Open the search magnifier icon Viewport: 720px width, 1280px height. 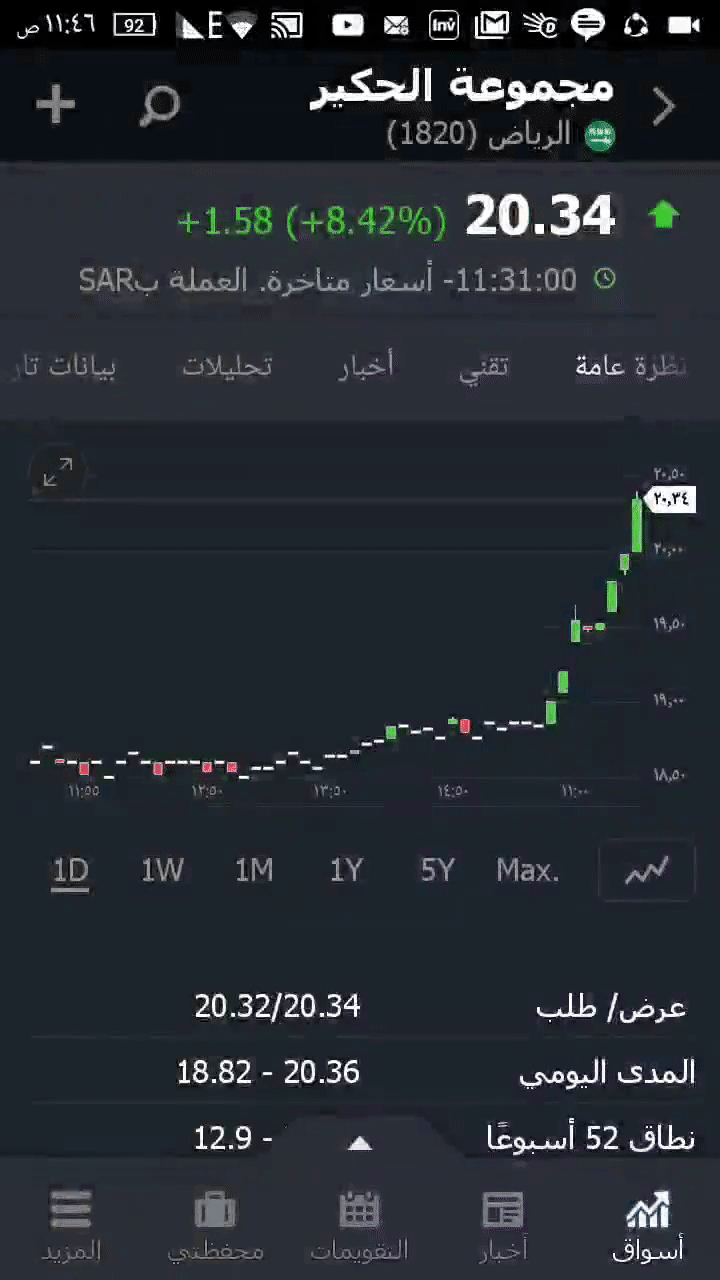point(159,105)
